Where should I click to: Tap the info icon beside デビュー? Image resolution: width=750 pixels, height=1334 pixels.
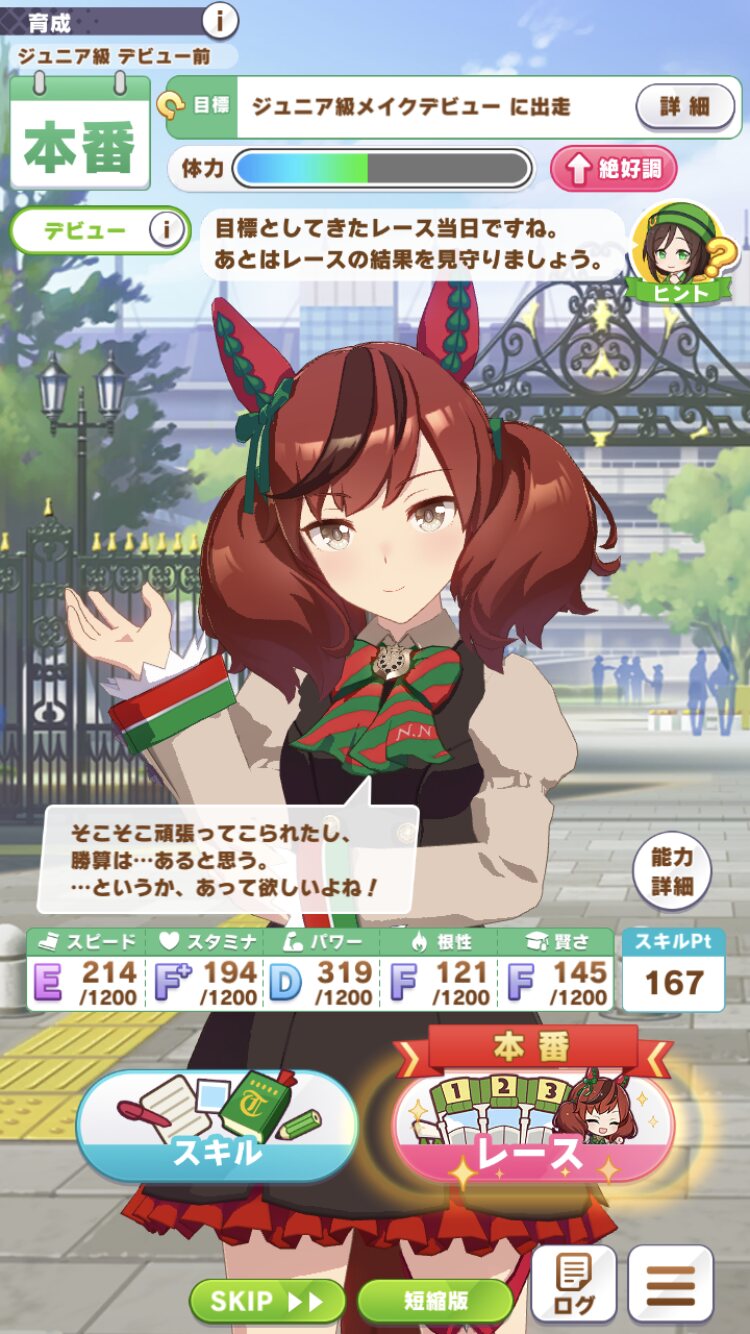tap(167, 231)
